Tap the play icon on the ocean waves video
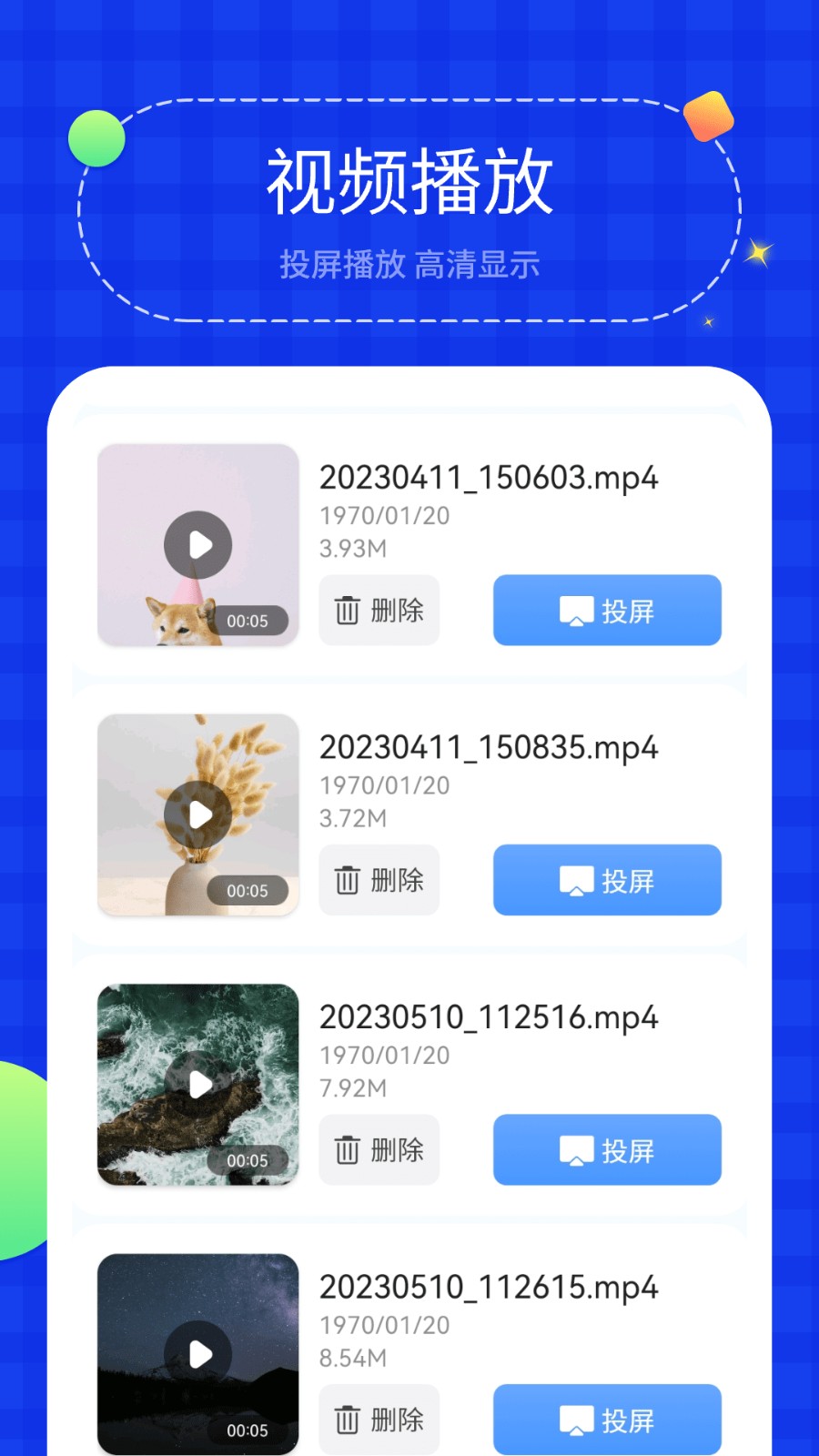The height and width of the screenshot is (1456, 819). tap(198, 1083)
